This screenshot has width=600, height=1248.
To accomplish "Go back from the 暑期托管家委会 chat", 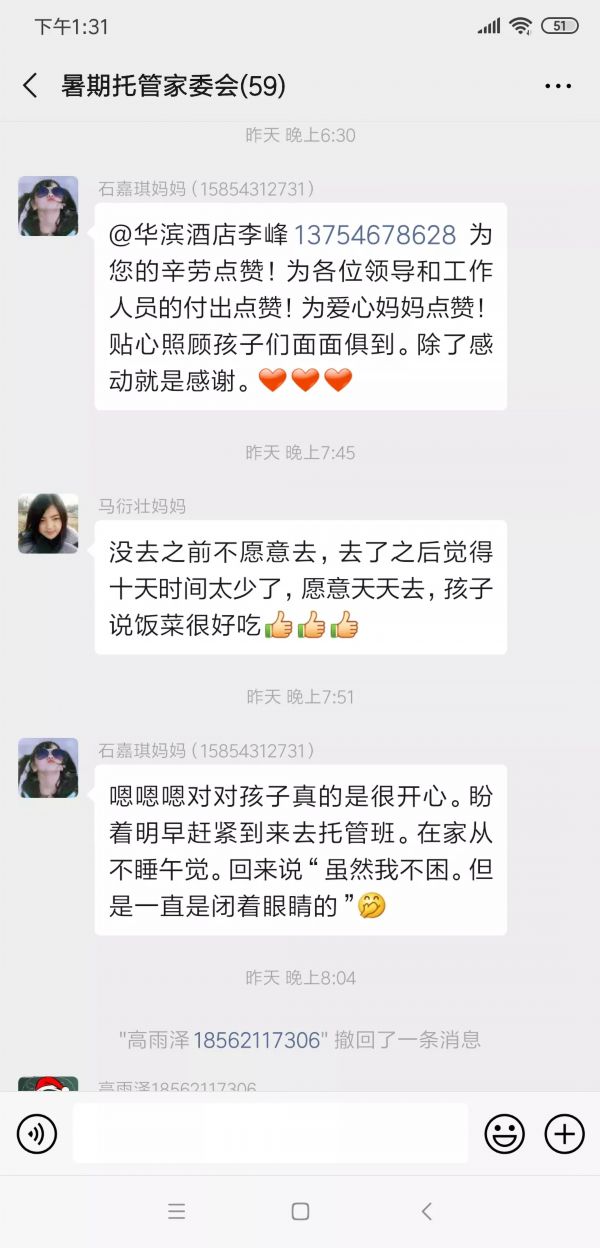I will point(30,86).
